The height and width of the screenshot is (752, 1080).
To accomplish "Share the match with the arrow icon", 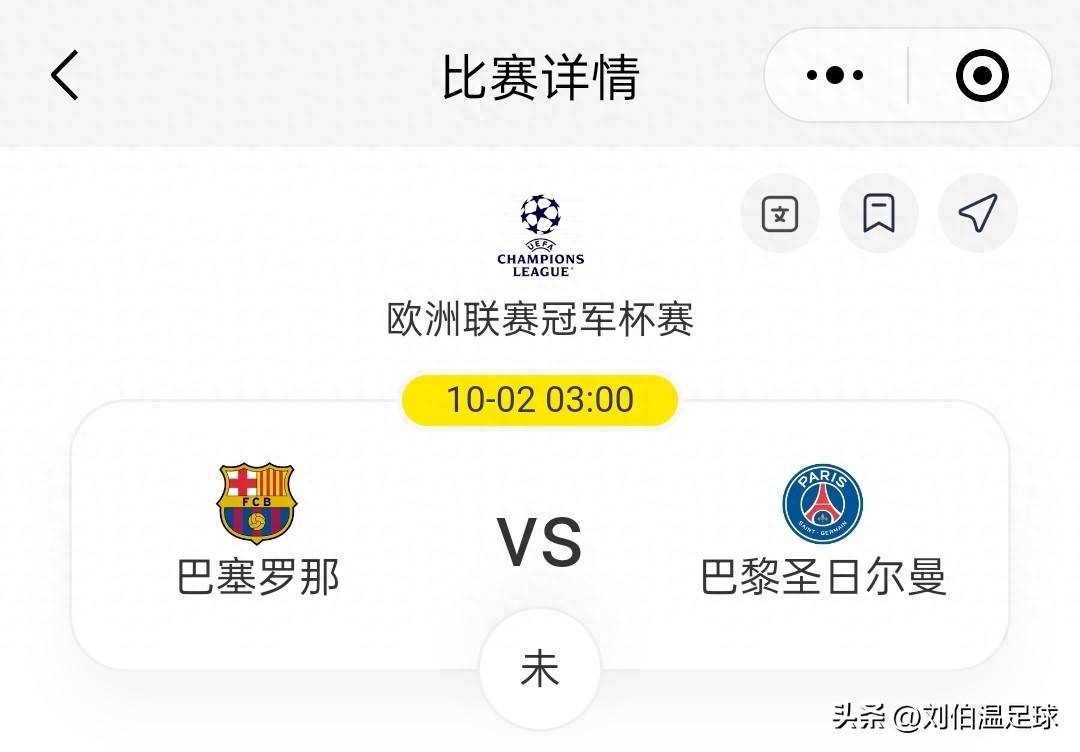I will click(977, 213).
